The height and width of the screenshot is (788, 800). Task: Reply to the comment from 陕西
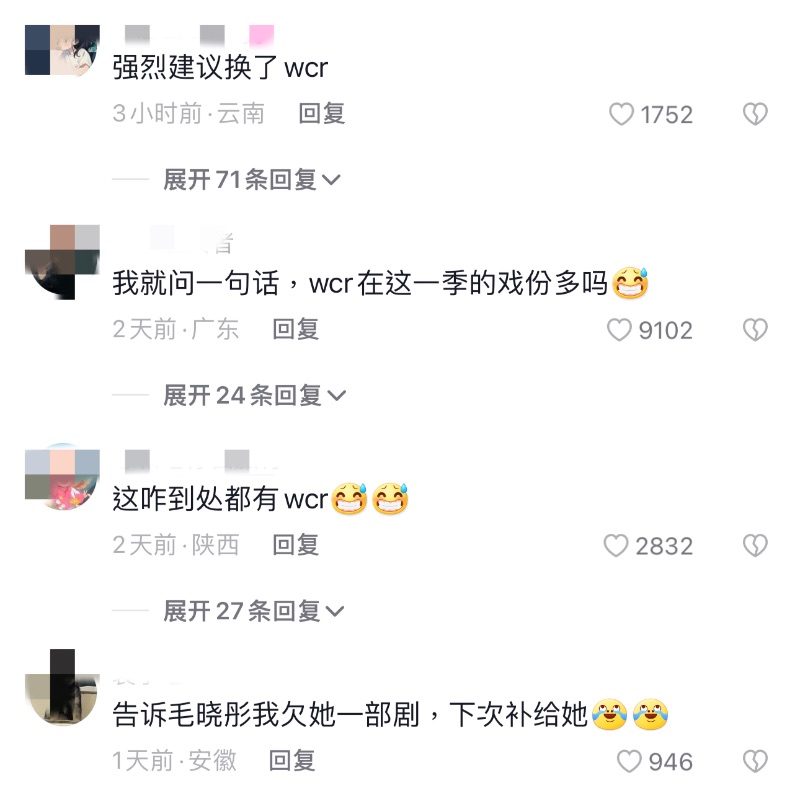[296, 545]
